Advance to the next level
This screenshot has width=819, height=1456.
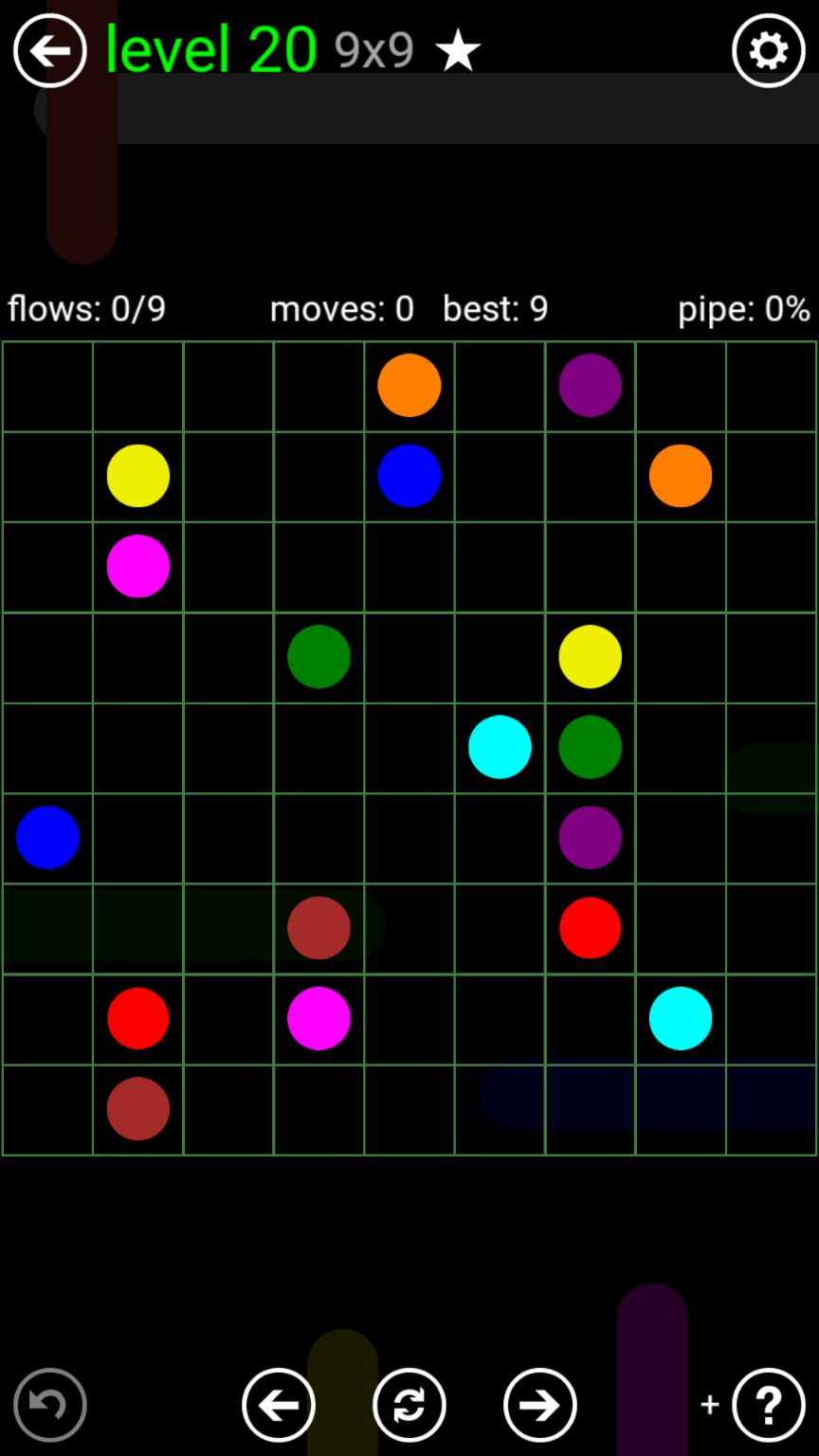click(x=539, y=1404)
